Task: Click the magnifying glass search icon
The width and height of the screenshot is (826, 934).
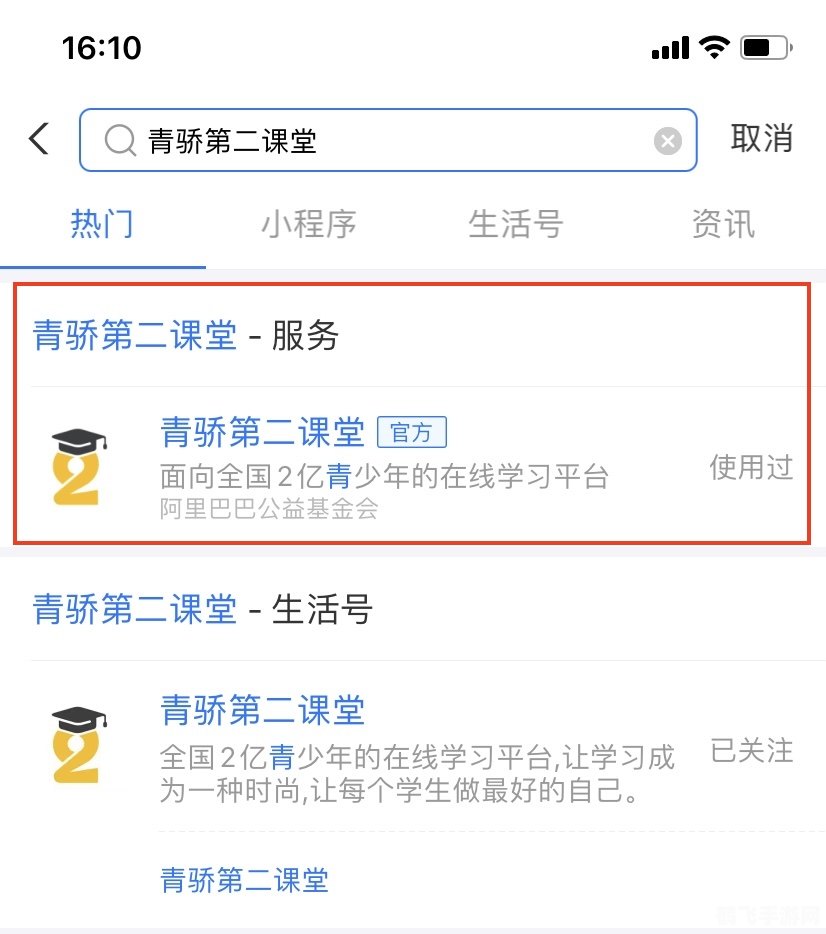Action: [119, 139]
